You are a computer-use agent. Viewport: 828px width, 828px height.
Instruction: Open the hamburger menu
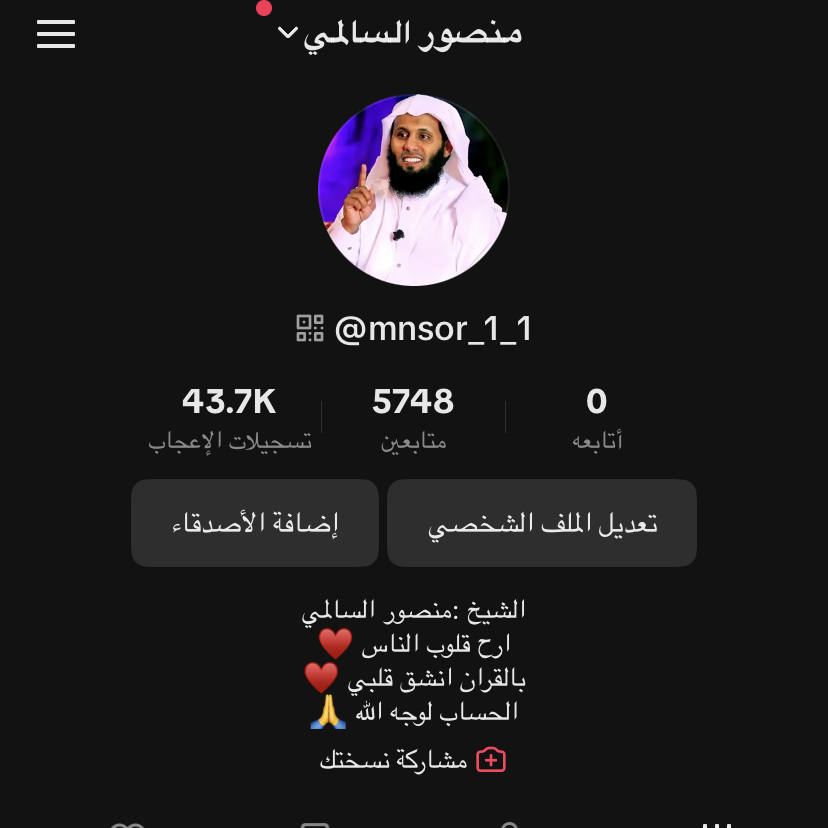tap(56, 34)
